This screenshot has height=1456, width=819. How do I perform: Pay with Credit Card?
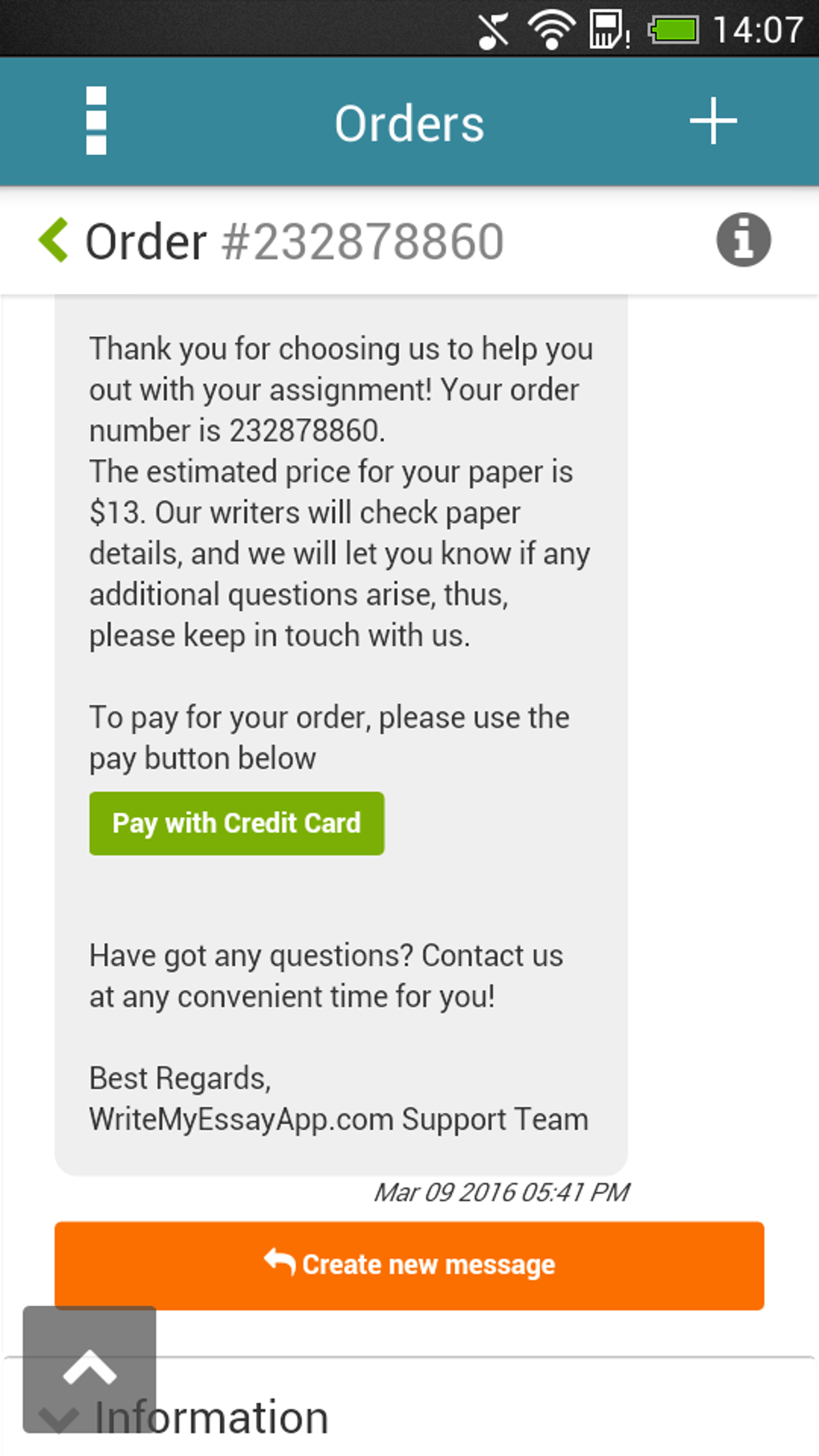pyautogui.click(x=237, y=823)
